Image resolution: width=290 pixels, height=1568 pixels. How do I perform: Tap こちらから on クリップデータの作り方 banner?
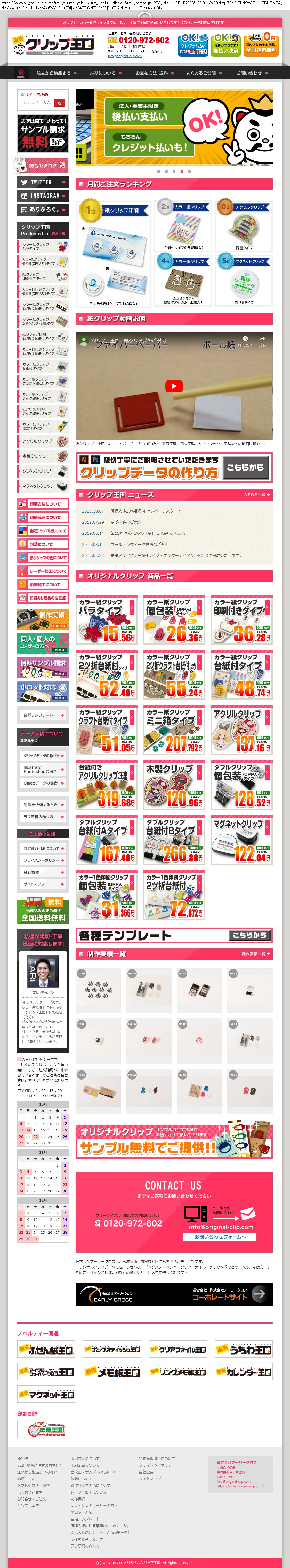[245, 468]
